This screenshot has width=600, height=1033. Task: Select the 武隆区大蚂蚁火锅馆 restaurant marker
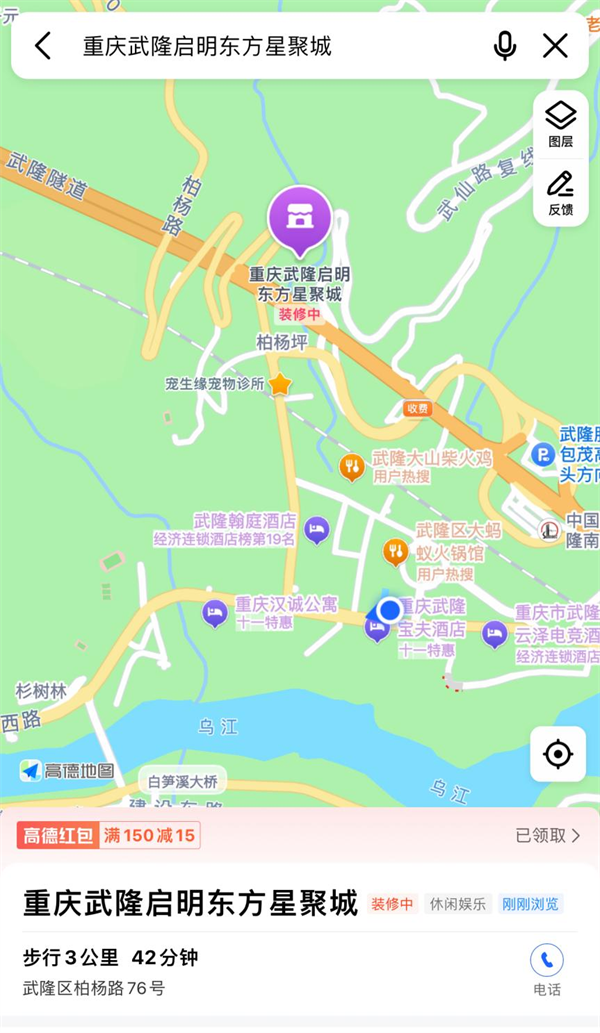(x=397, y=550)
